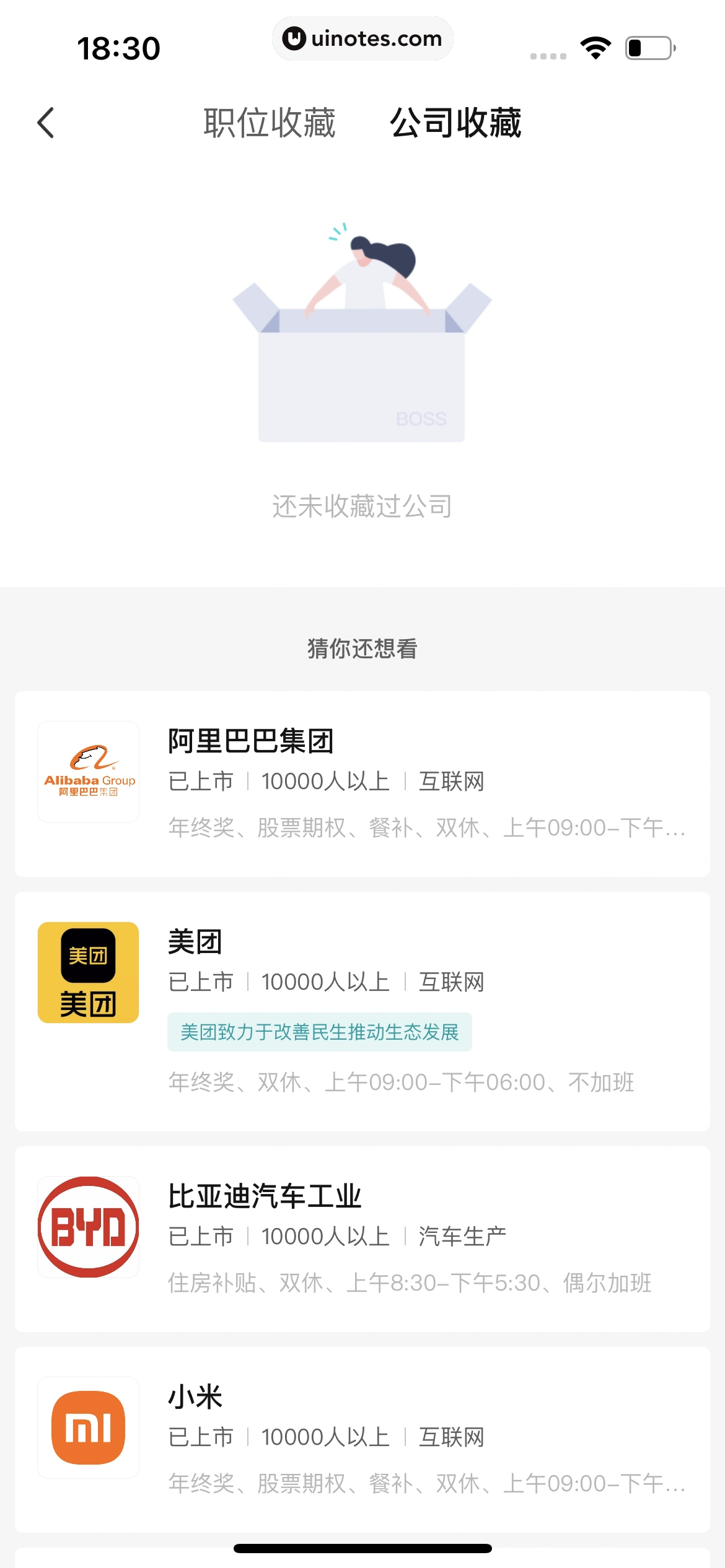Tap the Meituan yellow logo icon
The width and height of the screenshot is (725, 1568).
[x=88, y=971]
